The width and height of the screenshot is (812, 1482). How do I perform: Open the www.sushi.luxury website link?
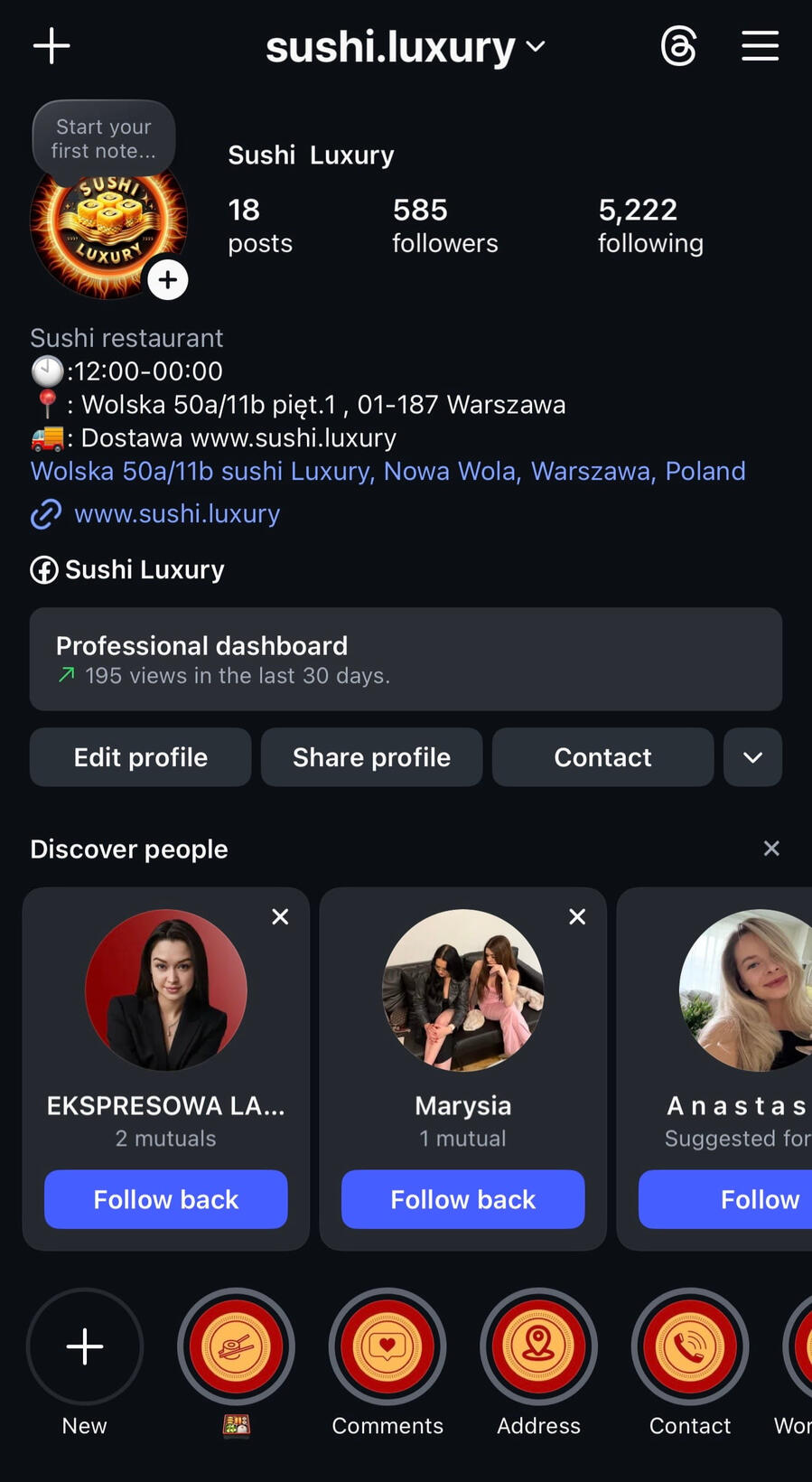(x=176, y=513)
